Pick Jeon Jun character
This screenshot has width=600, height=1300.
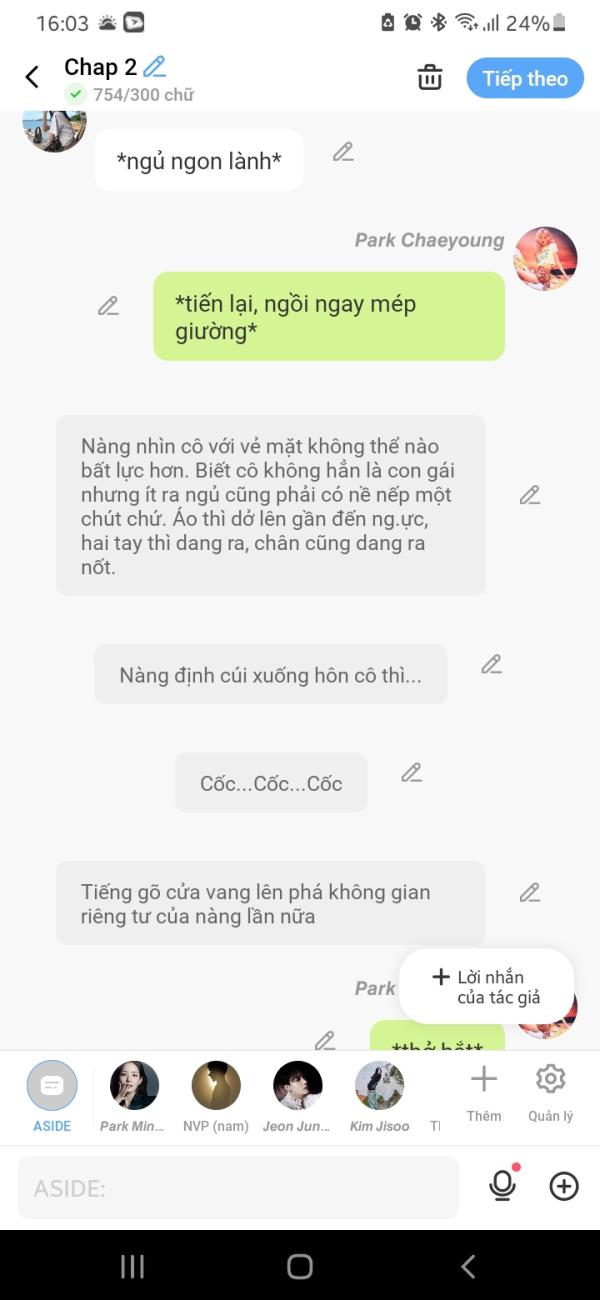coord(298,1096)
